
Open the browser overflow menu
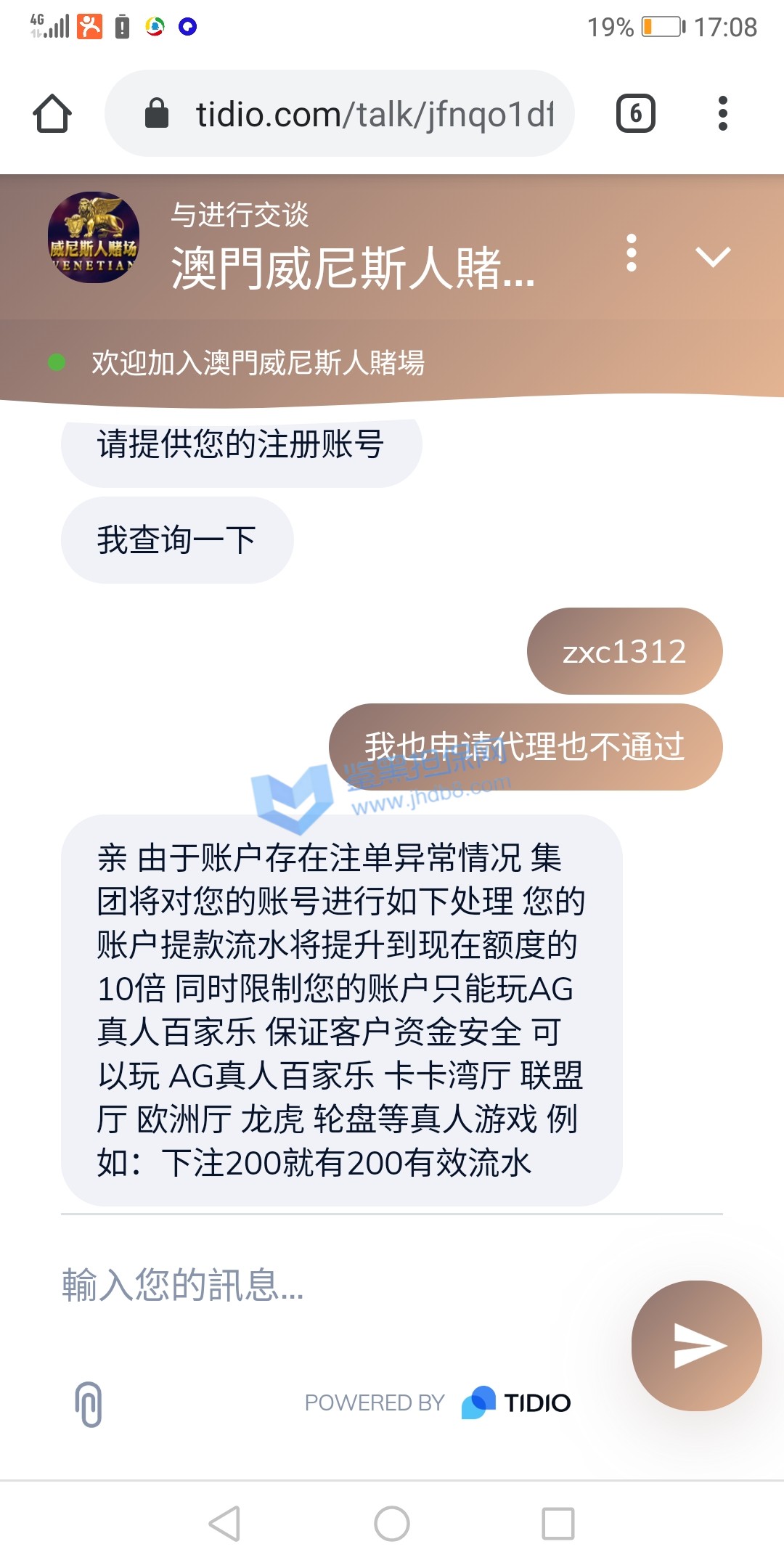point(722,113)
